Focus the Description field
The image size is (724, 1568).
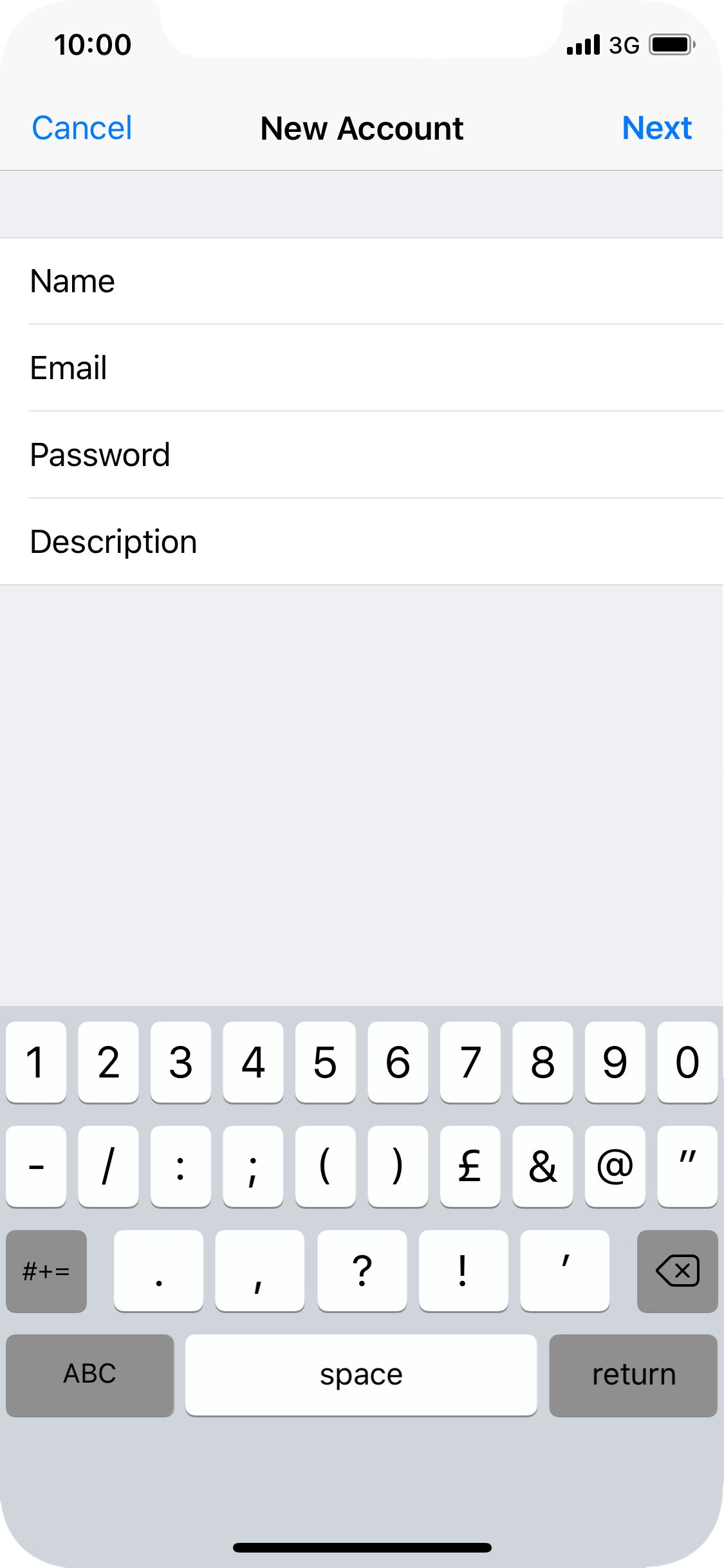click(362, 542)
